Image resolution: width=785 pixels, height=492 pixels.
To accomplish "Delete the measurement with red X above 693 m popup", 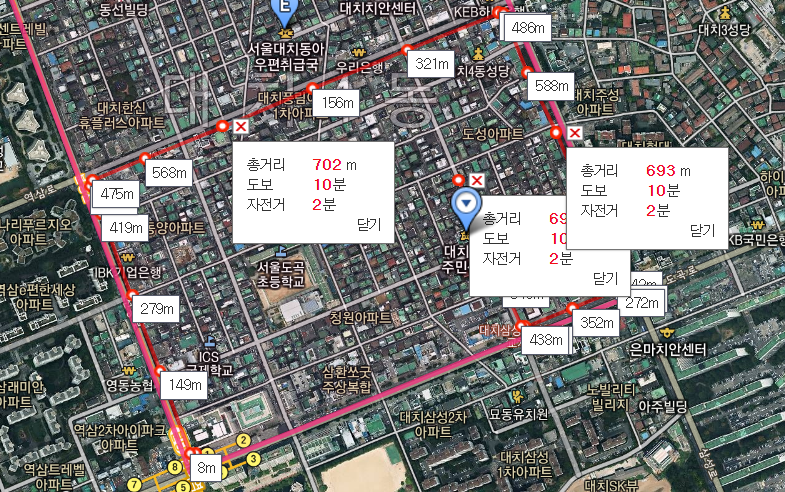I will coord(575,133).
